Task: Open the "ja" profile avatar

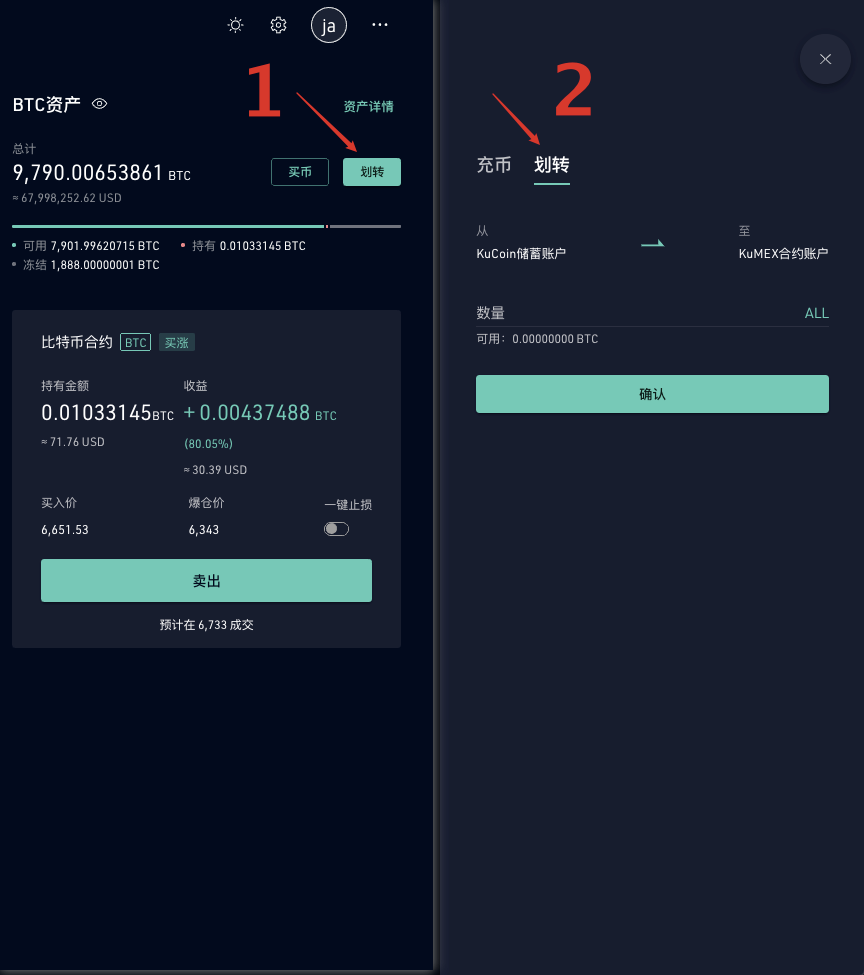Action: 329,25
